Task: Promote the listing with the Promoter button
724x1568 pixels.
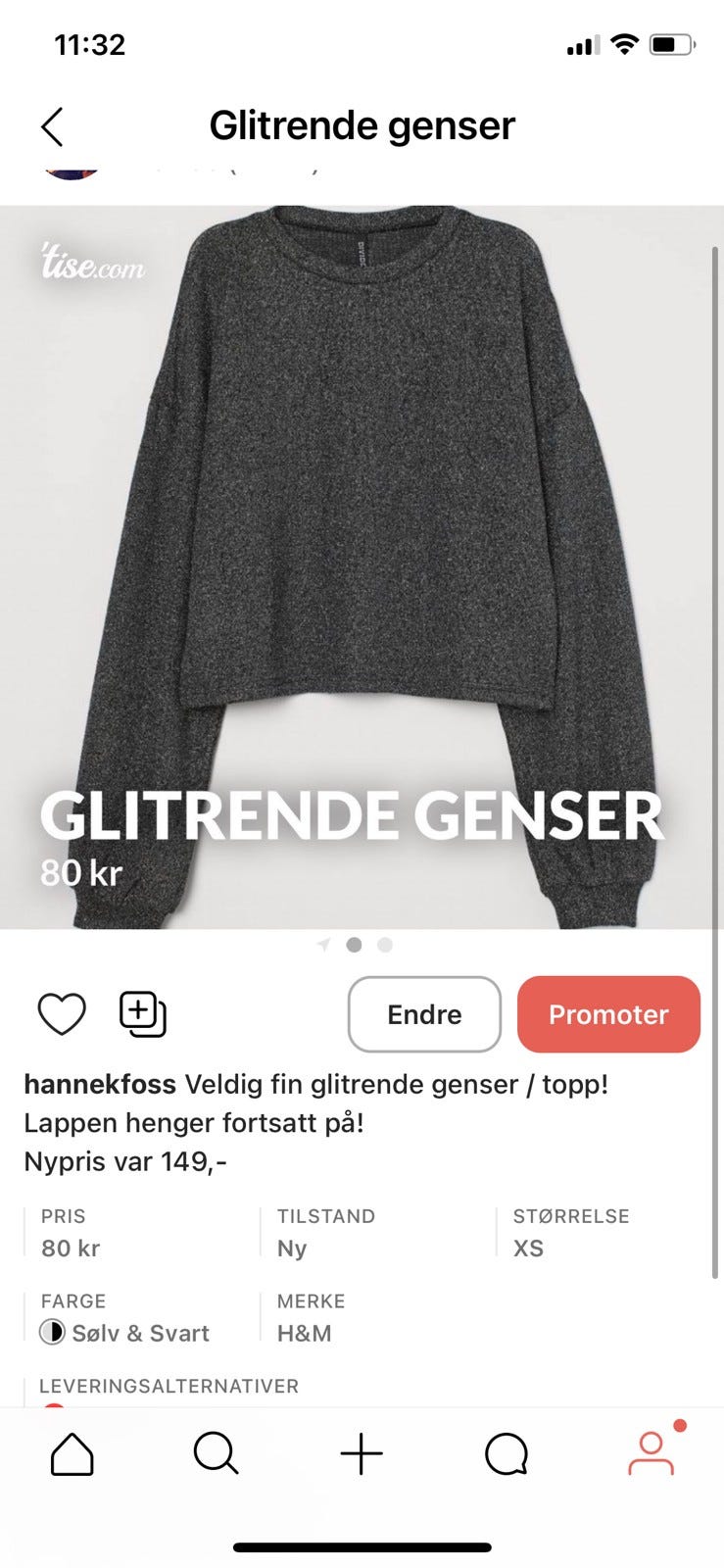Action: (x=608, y=1014)
